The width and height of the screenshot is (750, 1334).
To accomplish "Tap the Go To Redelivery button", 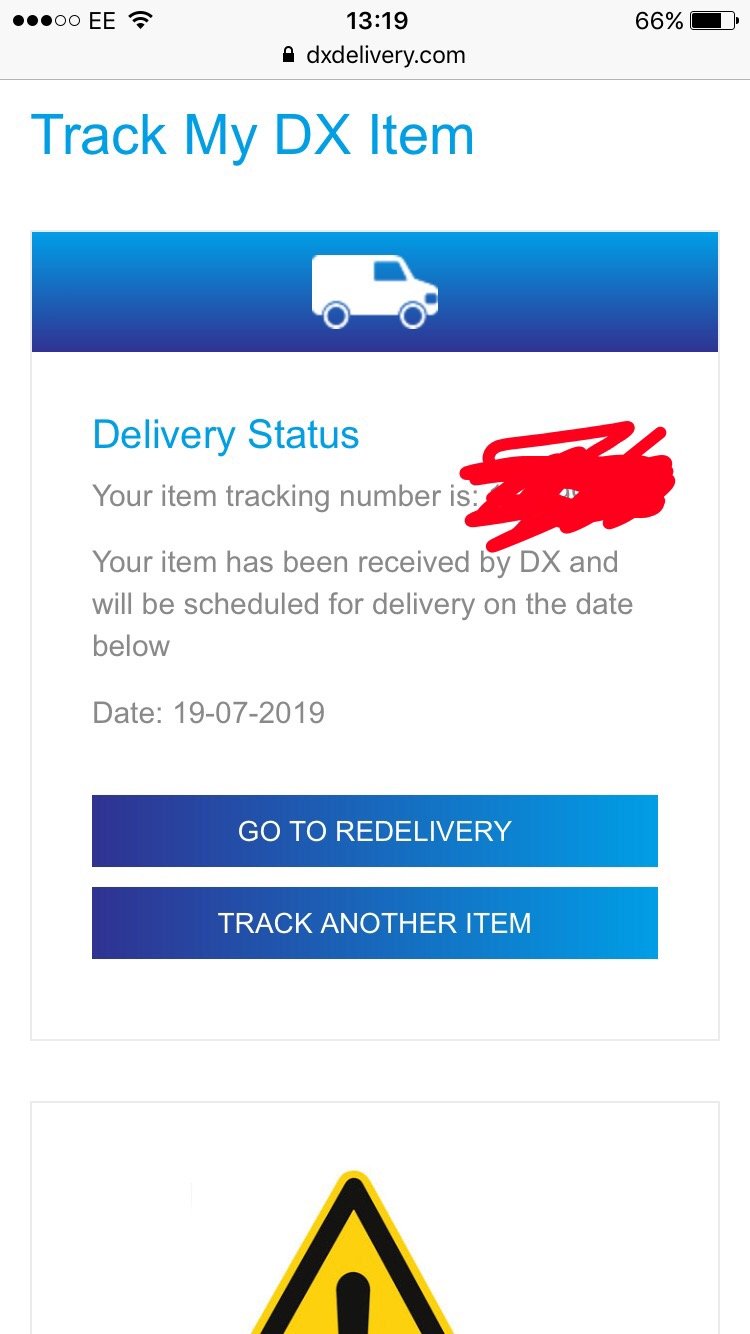I will coord(375,831).
